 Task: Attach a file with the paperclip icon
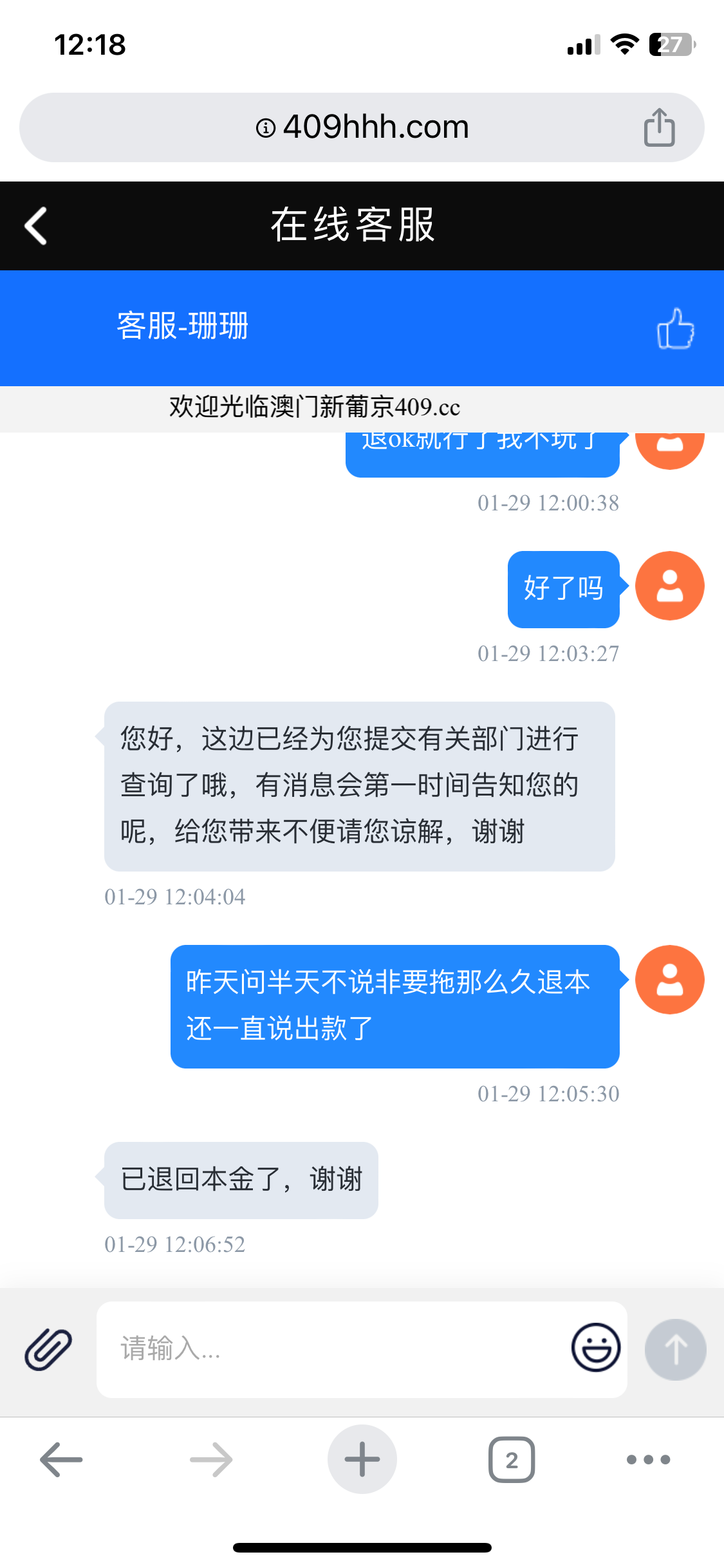(48, 1349)
